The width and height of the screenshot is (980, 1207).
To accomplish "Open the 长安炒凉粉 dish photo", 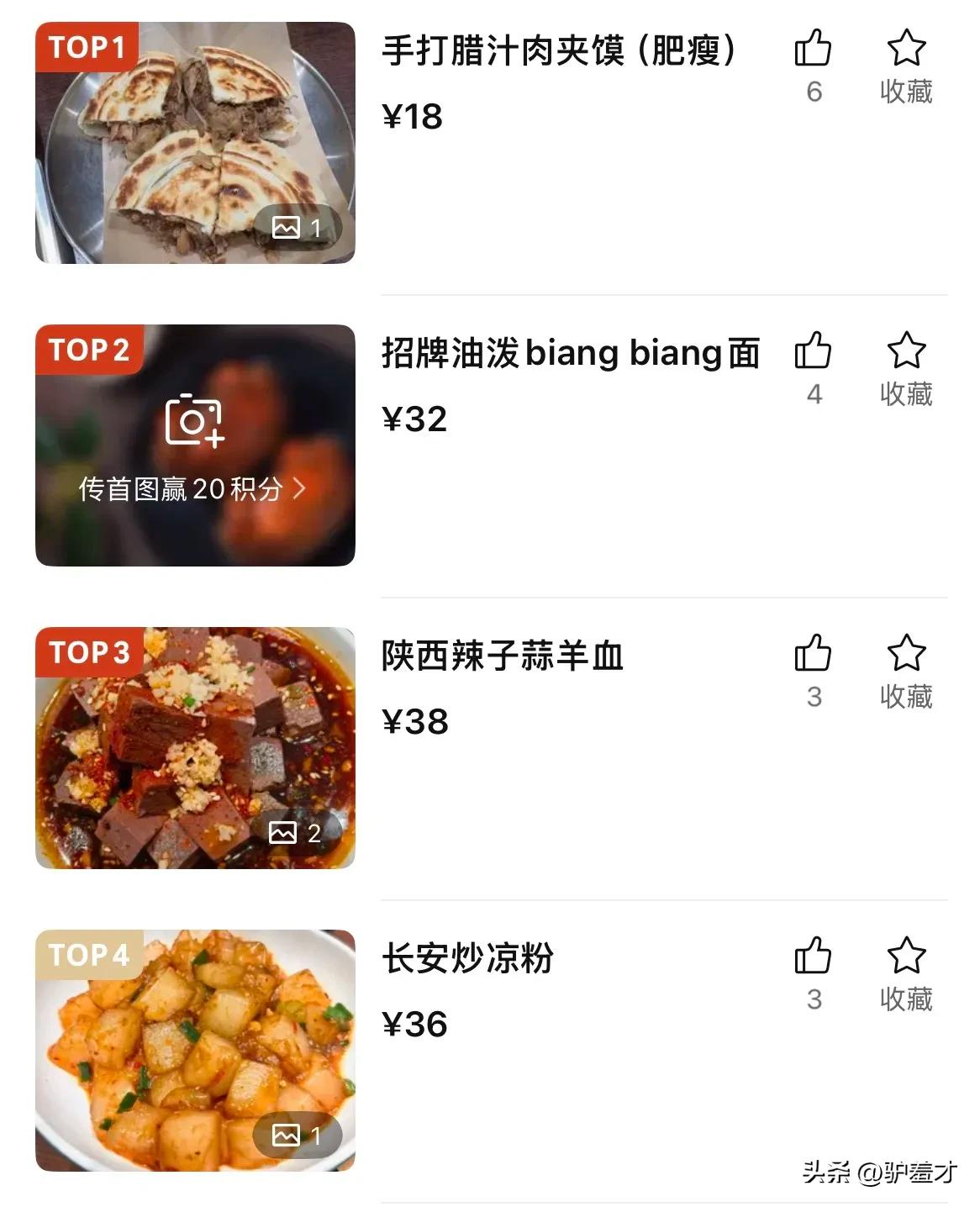I will 195,1051.
